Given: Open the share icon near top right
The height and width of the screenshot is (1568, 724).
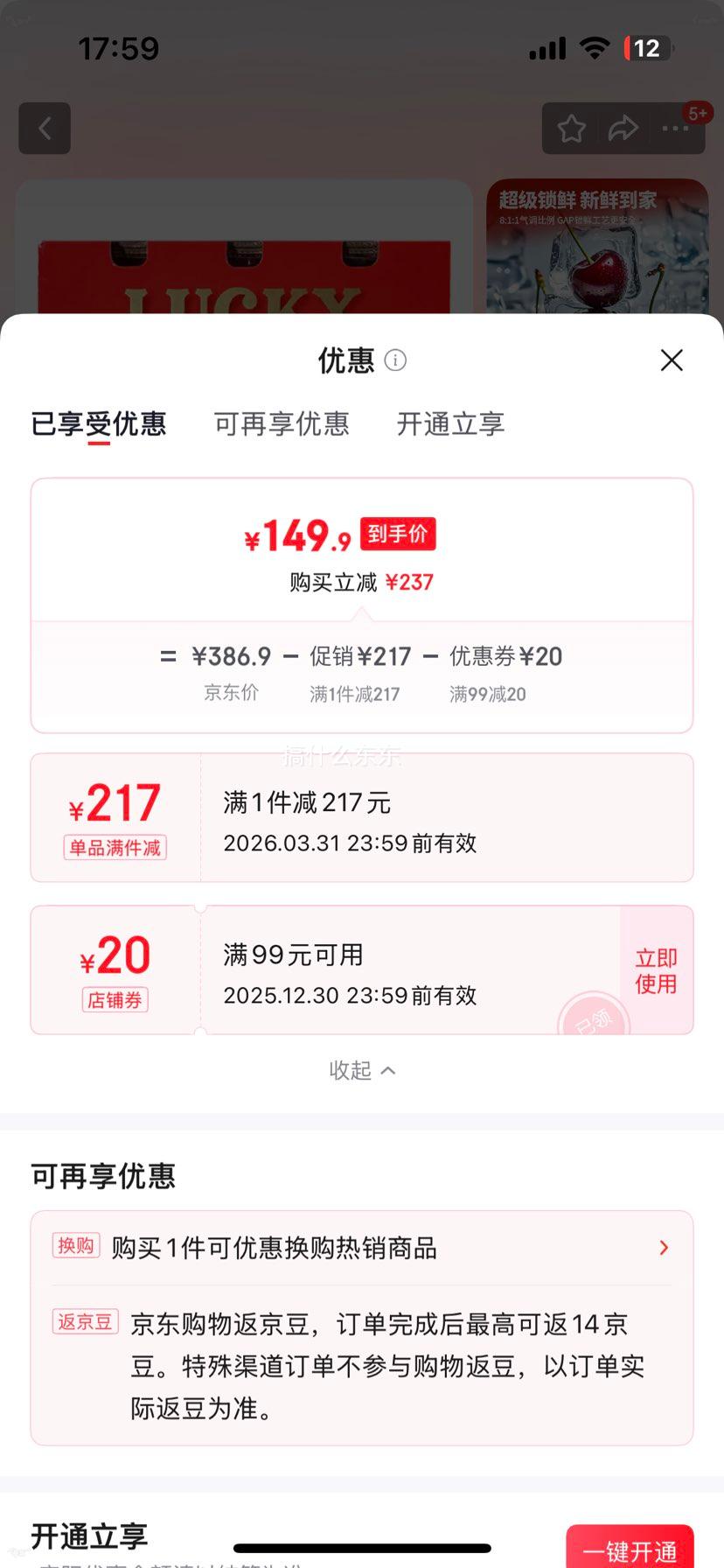Looking at the screenshot, I should 623,128.
